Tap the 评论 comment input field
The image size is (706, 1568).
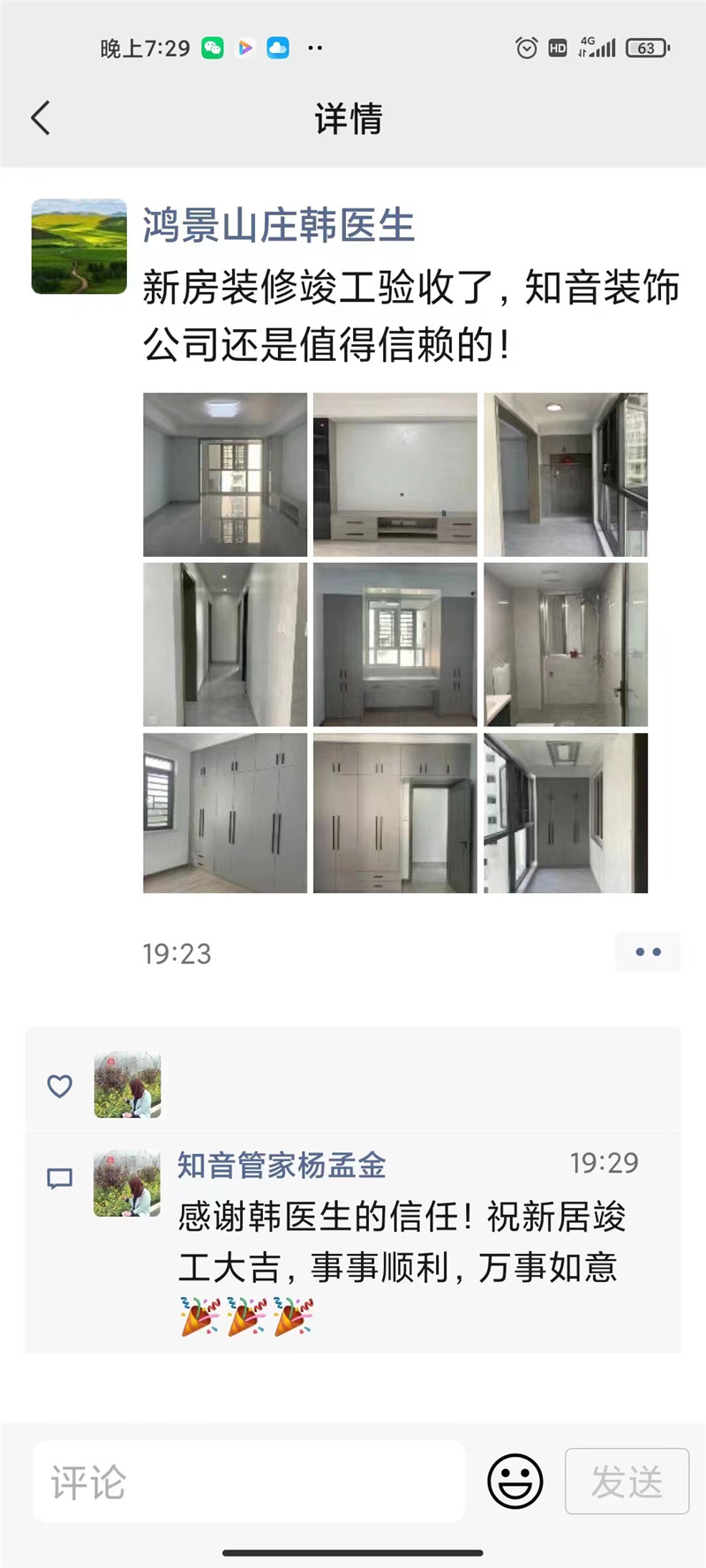[247, 1482]
